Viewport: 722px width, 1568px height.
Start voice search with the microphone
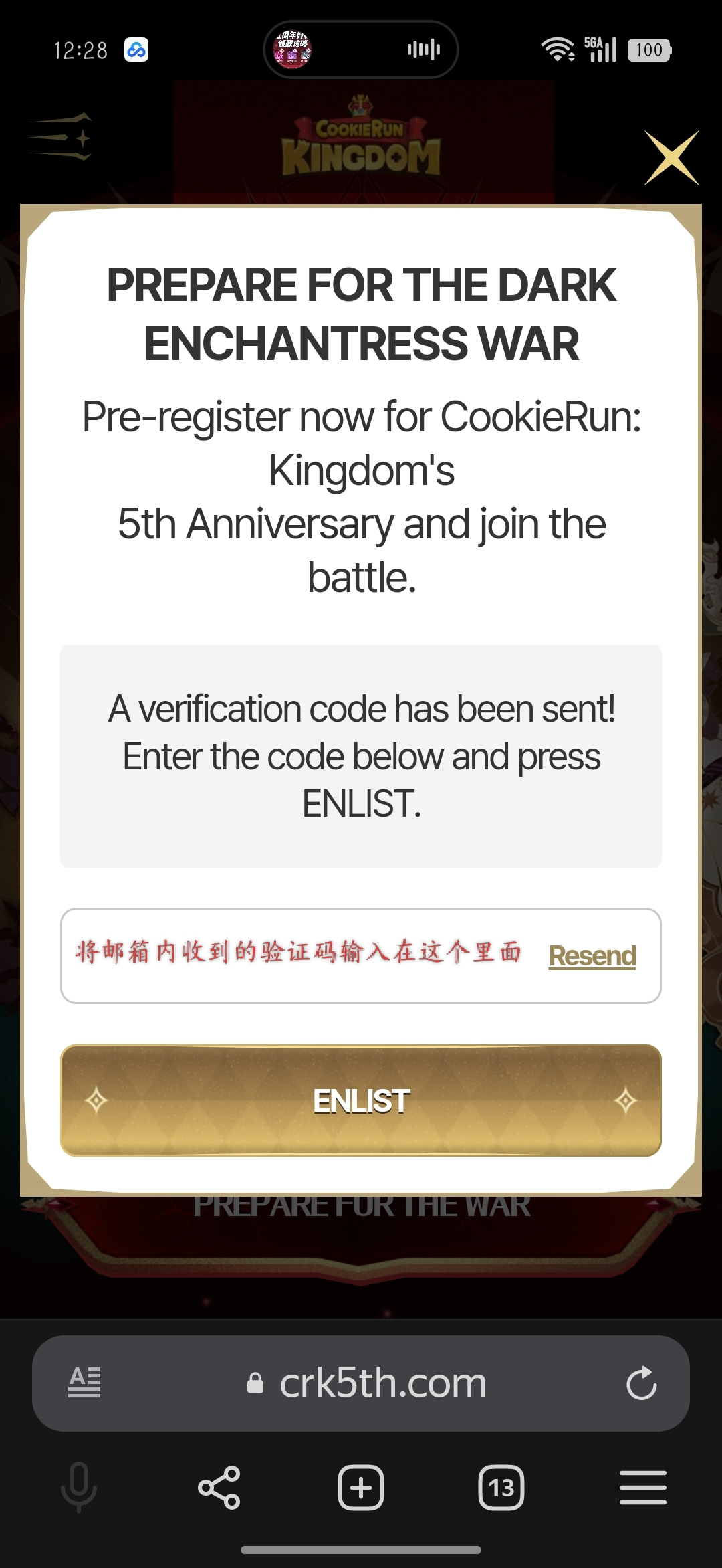(79, 1488)
